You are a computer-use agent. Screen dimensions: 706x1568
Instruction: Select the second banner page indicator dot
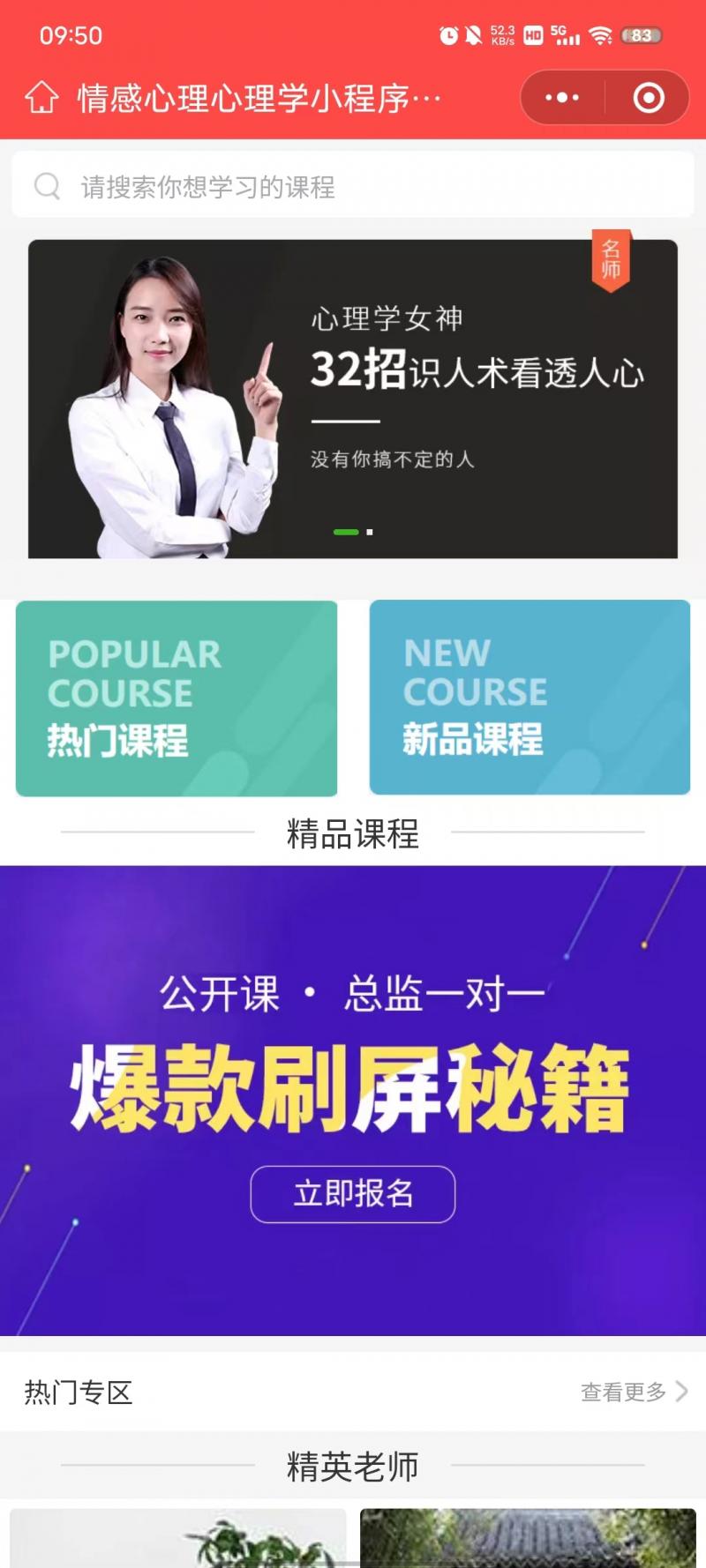point(370,532)
